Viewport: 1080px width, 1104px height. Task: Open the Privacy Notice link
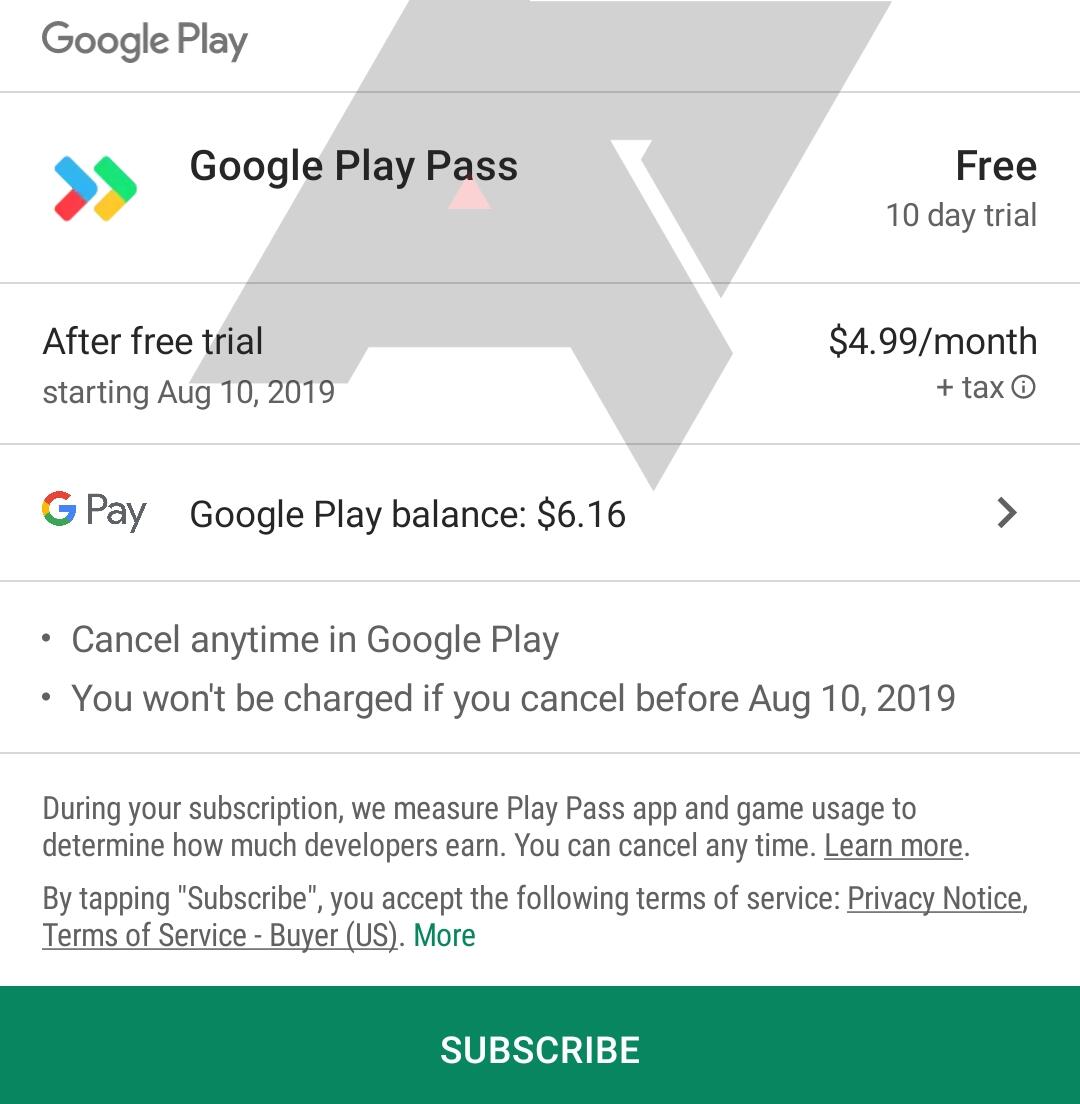(x=935, y=898)
